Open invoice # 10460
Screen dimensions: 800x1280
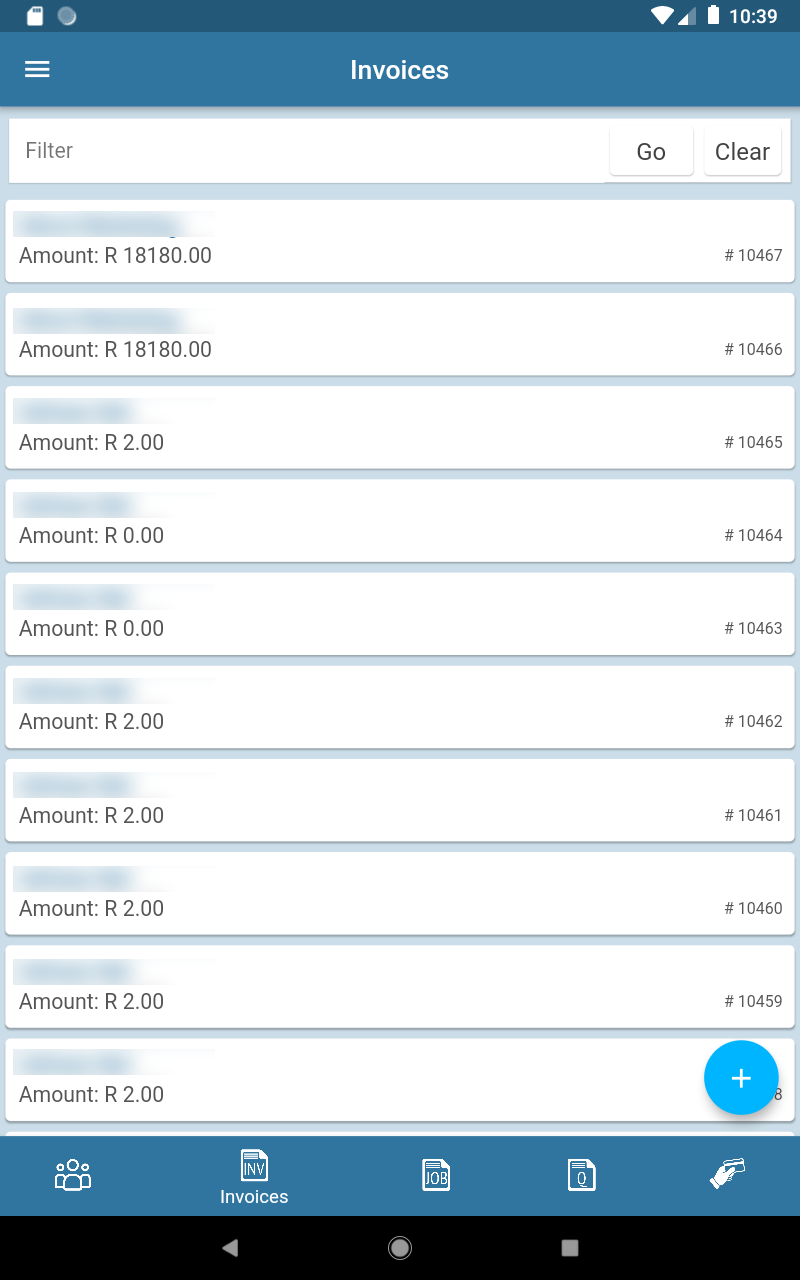click(x=400, y=893)
